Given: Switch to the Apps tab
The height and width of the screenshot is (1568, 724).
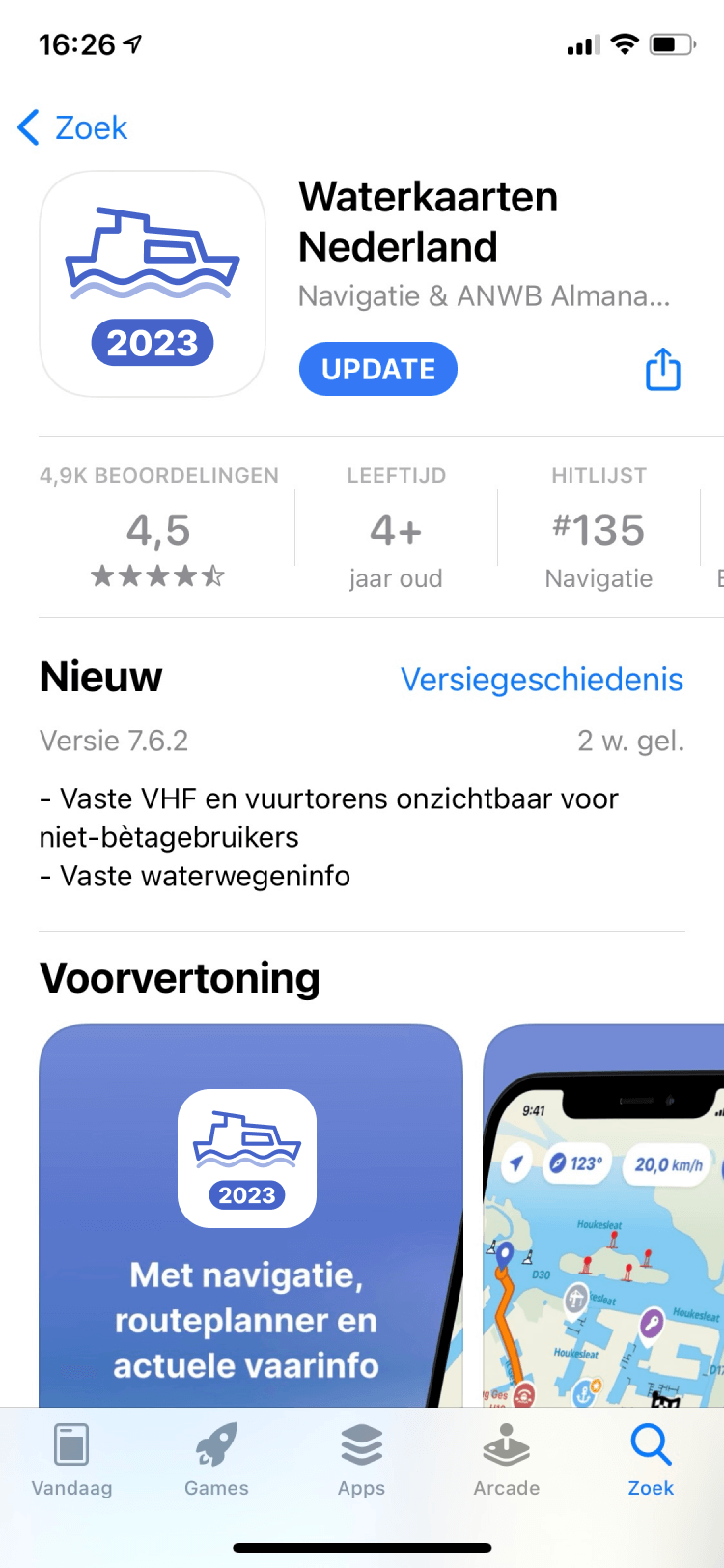Looking at the screenshot, I should tap(361, 1460).
